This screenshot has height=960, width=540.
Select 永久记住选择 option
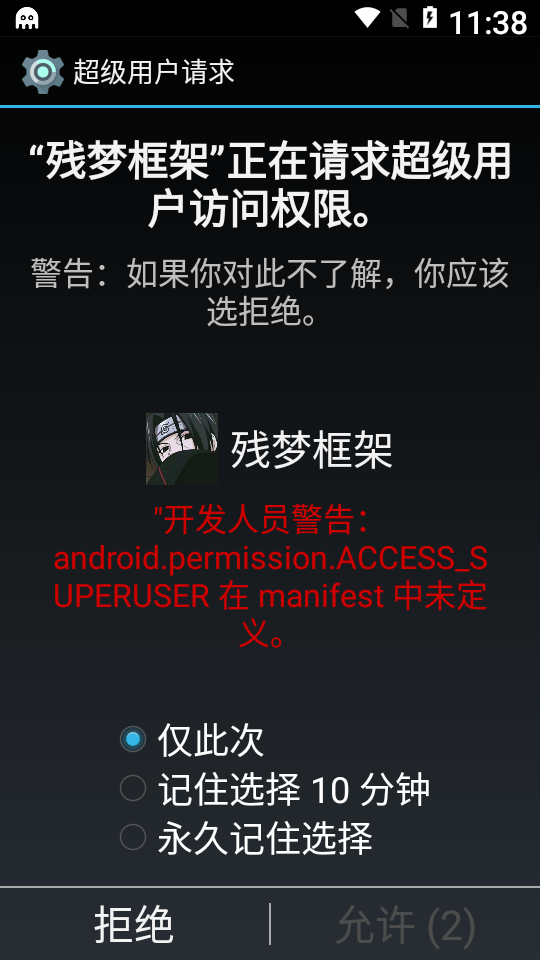246,838
